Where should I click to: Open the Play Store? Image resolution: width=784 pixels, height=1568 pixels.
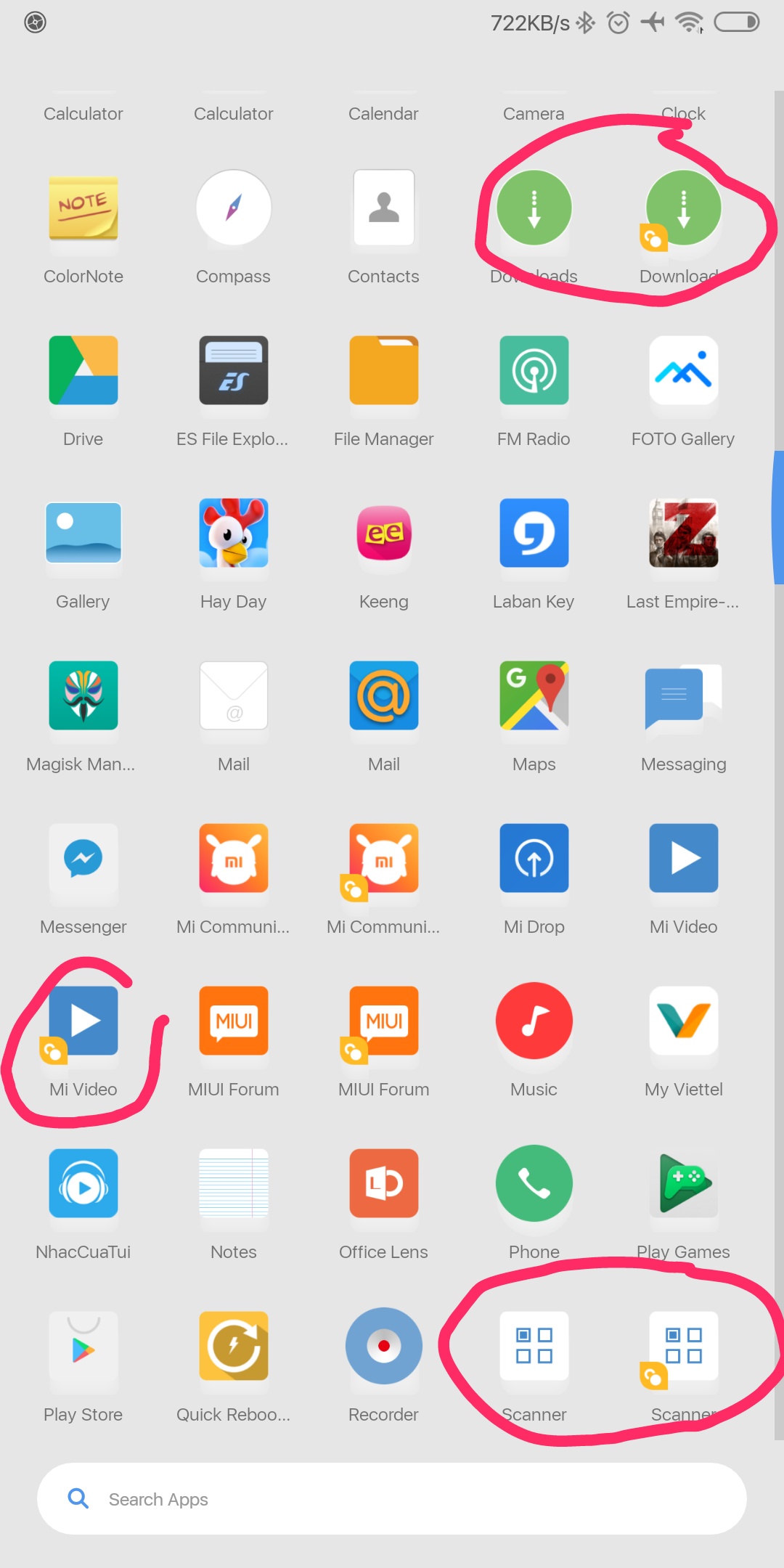point(83,1347)
